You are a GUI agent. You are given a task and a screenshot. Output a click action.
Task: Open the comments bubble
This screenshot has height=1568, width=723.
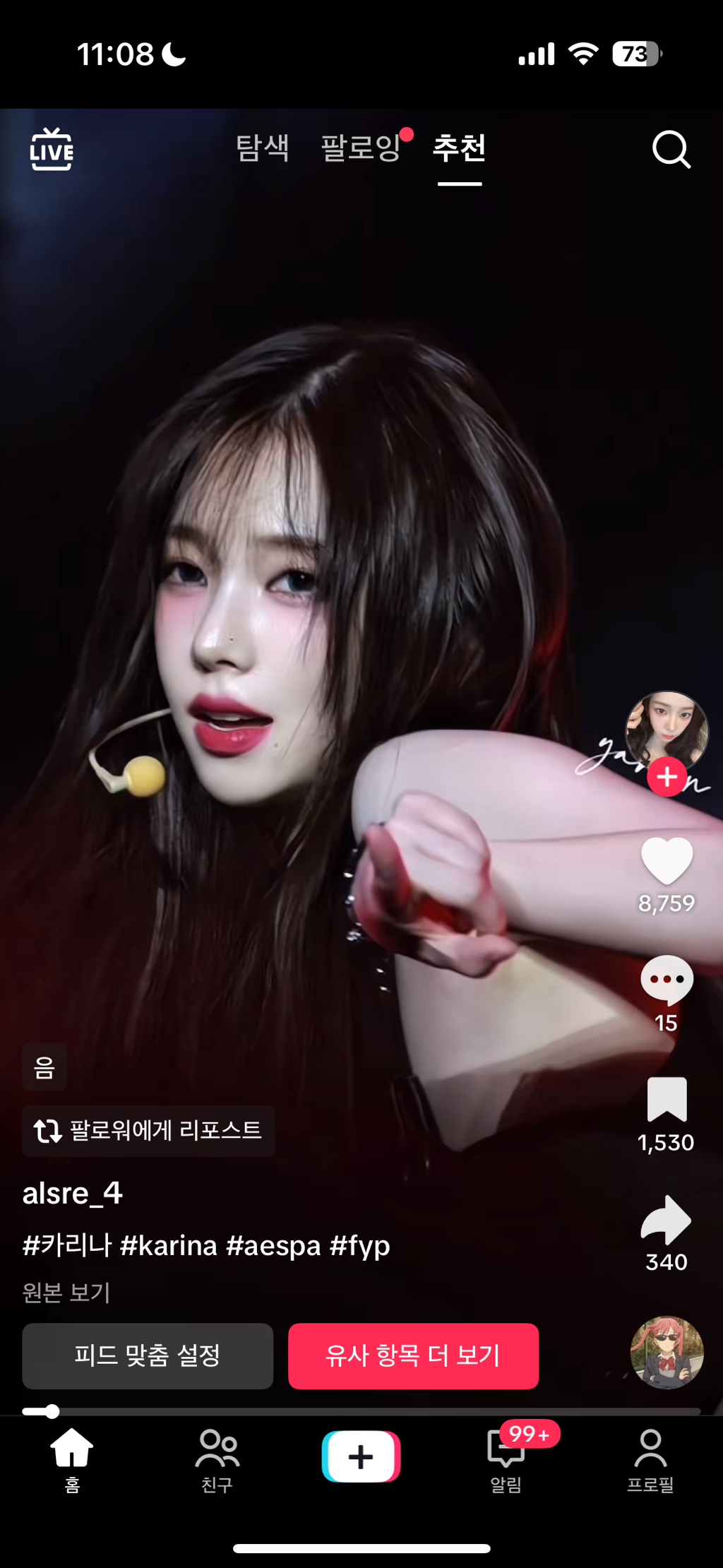pyautogui.click(x=667, y=980)
